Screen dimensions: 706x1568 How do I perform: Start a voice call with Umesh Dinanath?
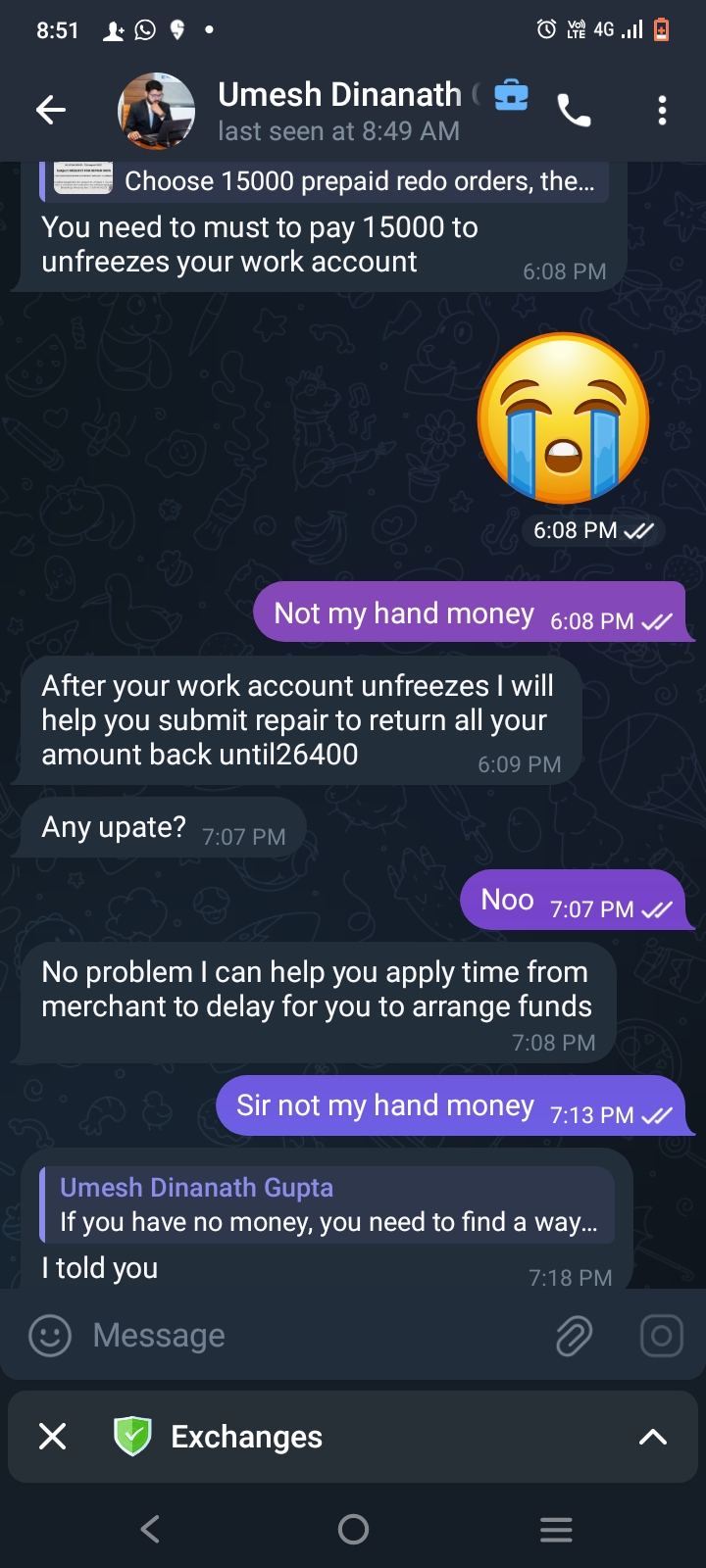tap(574, 111)
